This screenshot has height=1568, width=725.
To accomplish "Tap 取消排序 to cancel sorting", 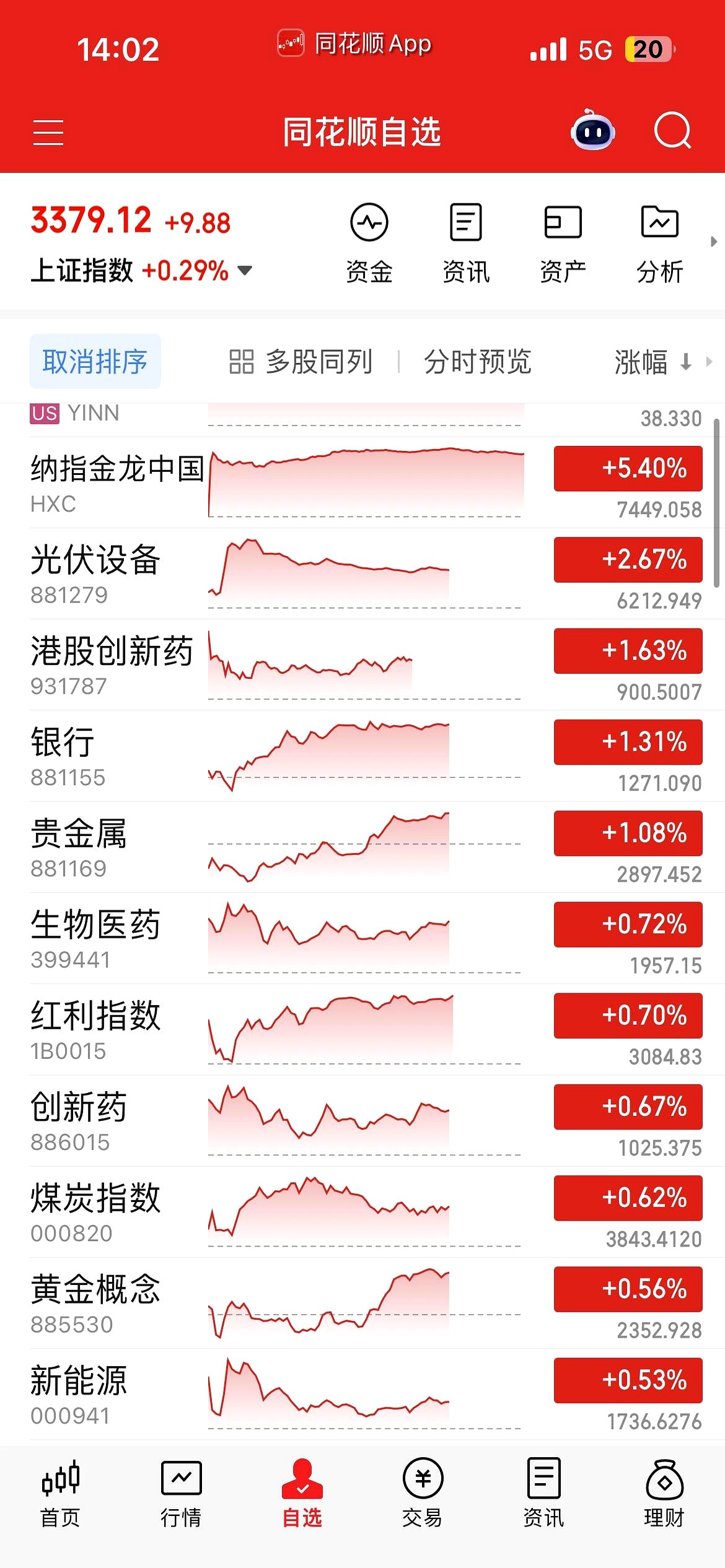I will [95, 362].
